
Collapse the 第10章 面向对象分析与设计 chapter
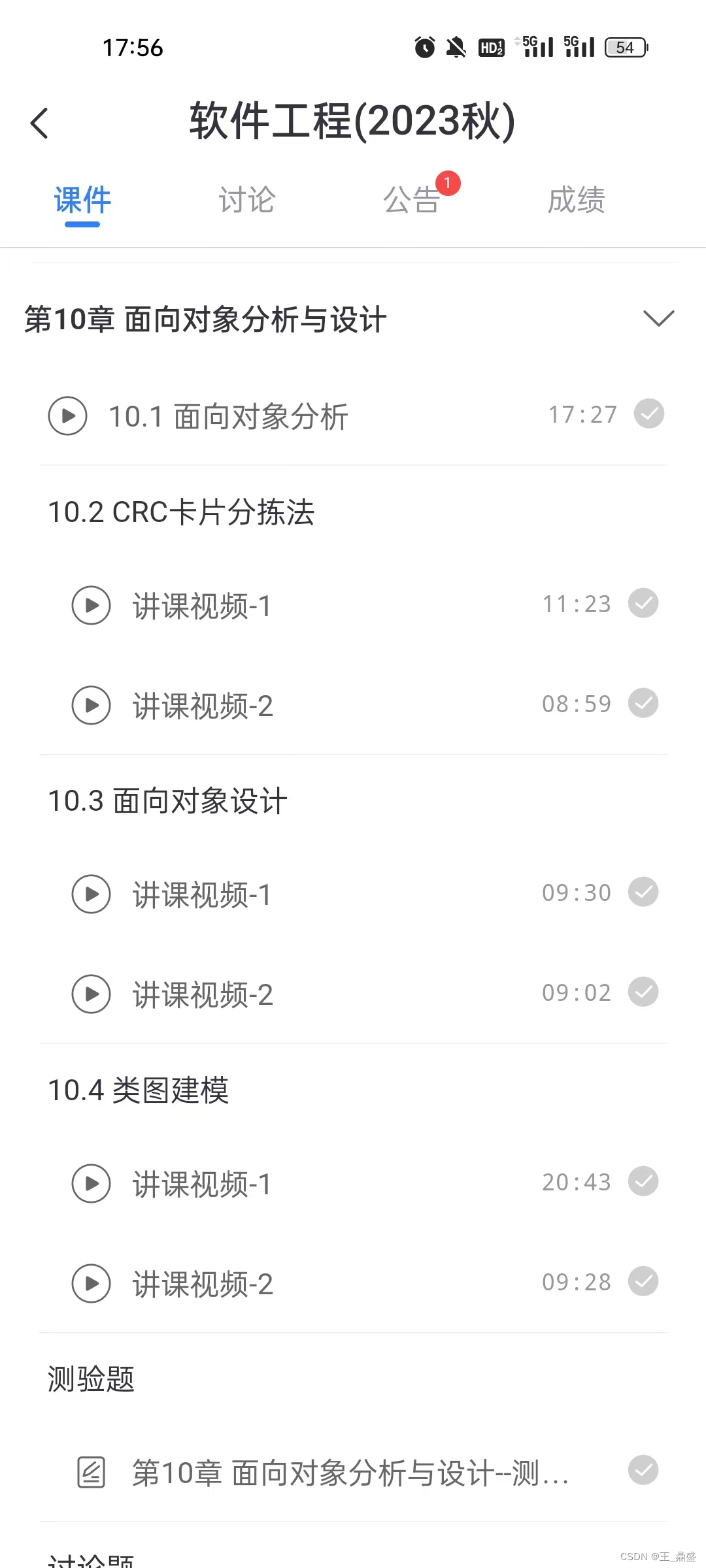pos(658,319)
